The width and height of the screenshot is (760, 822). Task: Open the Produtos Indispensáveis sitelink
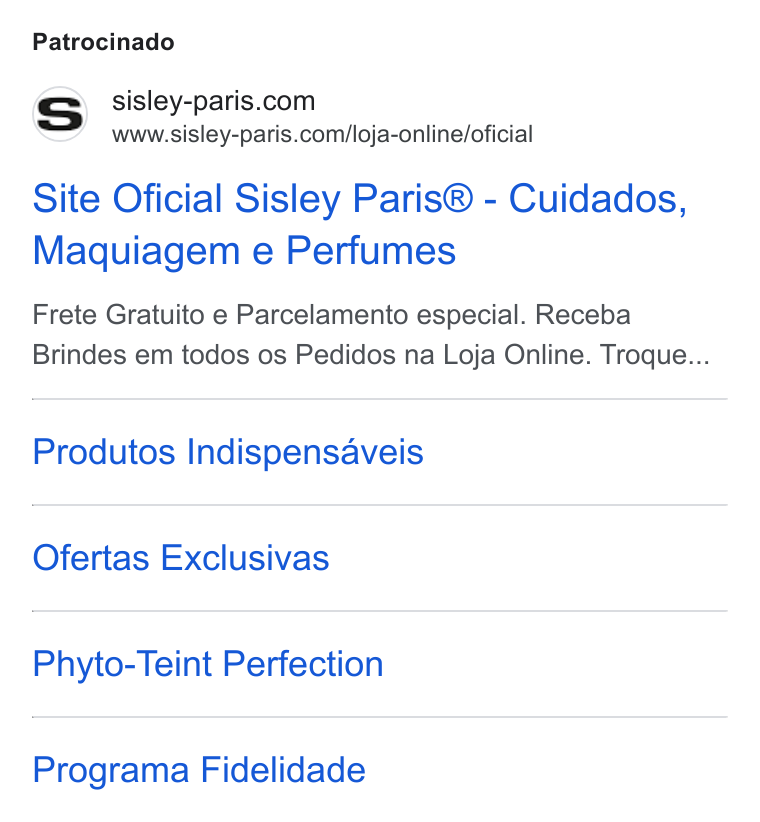[228, 452]
